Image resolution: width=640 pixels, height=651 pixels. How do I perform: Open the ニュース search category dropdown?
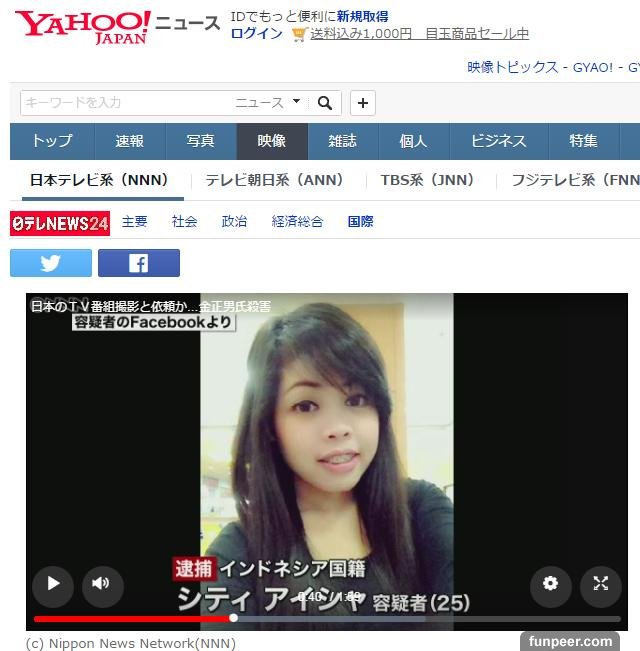[x=268, y=103]
